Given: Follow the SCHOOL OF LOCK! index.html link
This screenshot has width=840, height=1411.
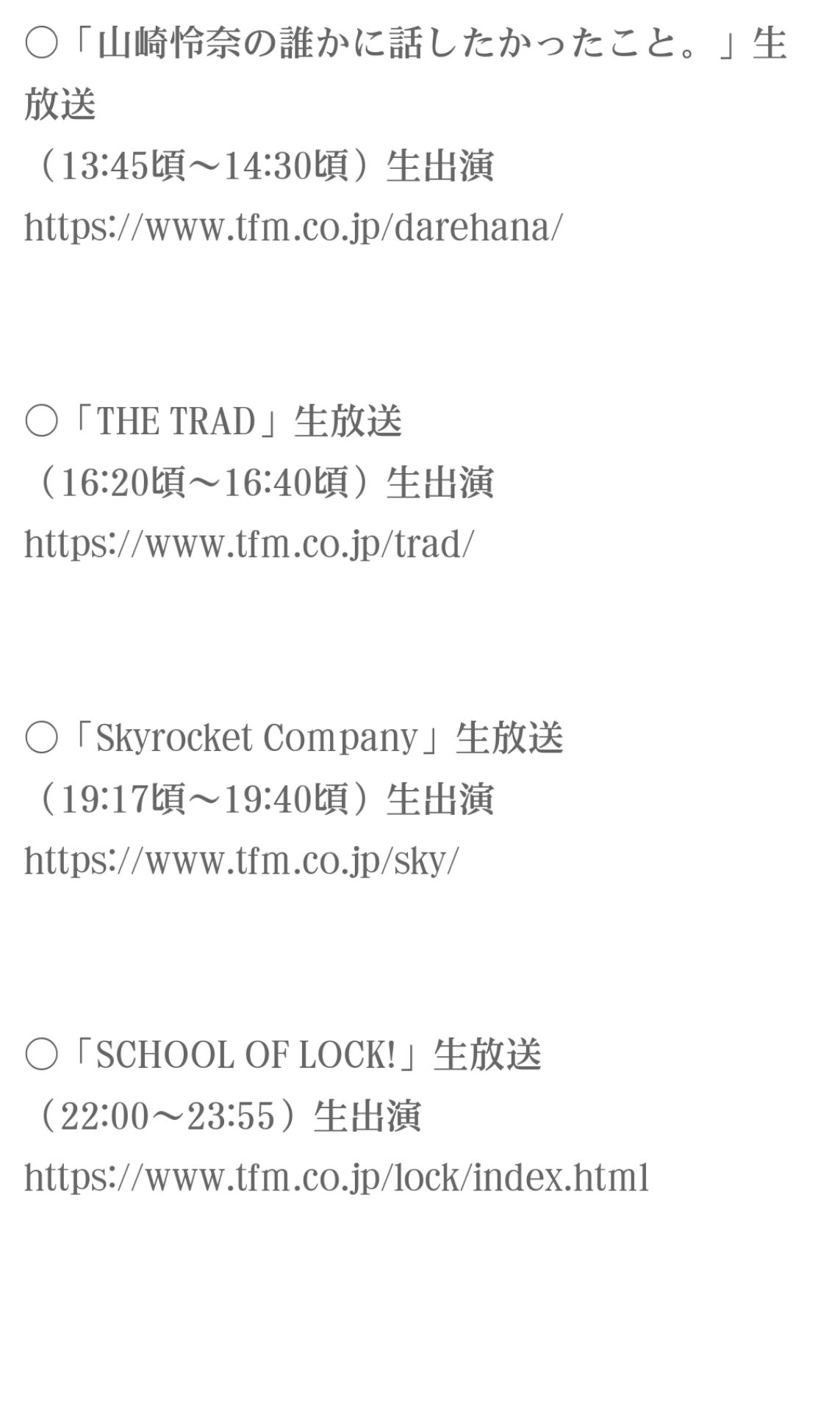Looking at the screenshot, I should click(x=337, y=1177).
